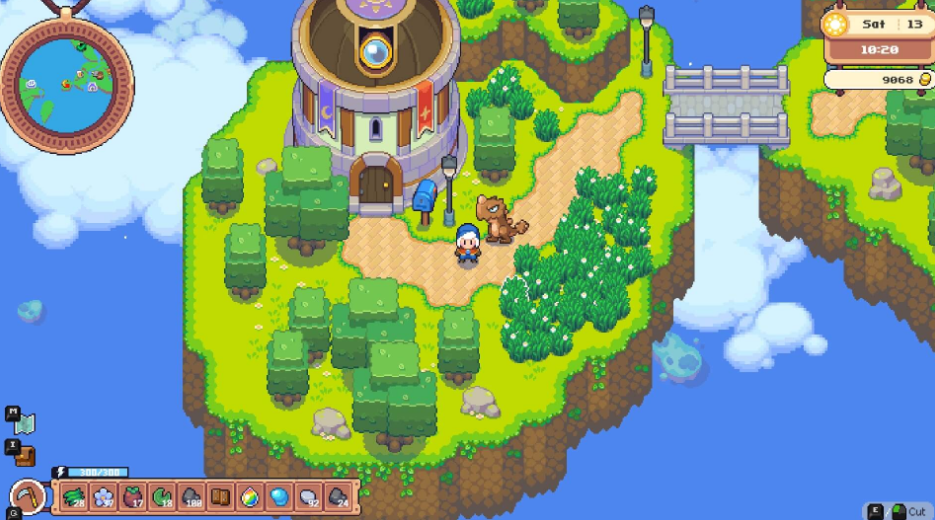This screenshot has height=520, width=935.
Task: Select the berry hotbar slot with 17
Action: click(x=132, y=496)
